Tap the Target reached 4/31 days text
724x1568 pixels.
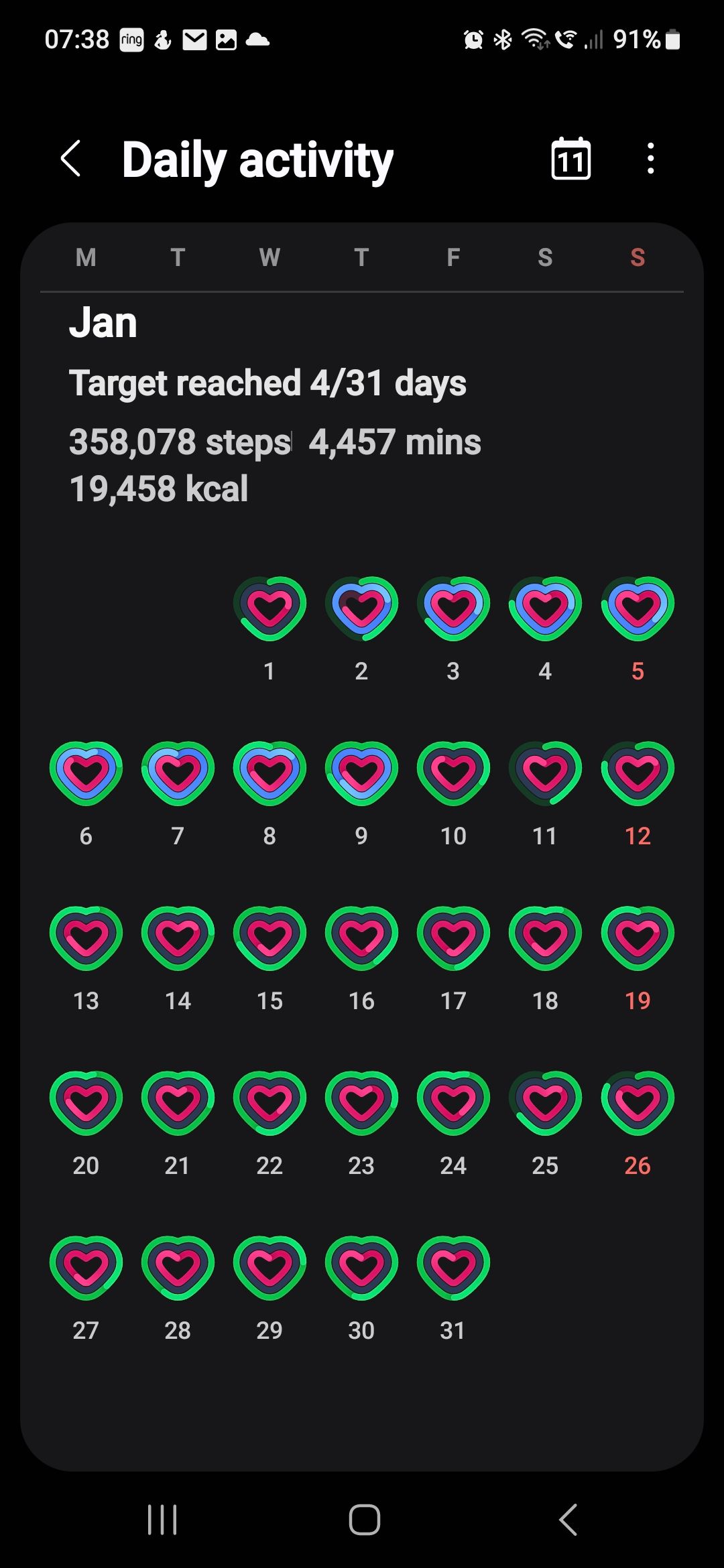click(x=268, y=383)
